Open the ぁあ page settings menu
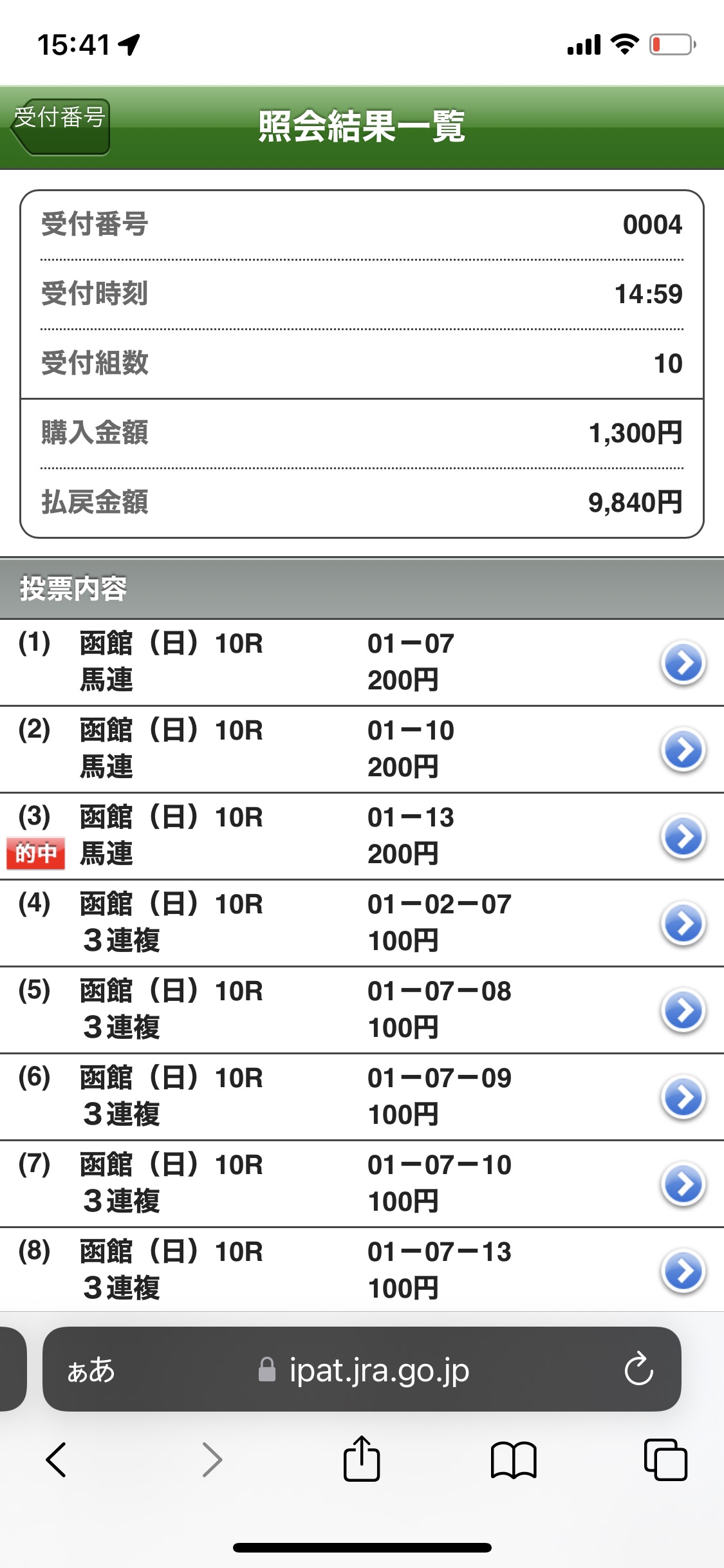 tap(91, 1370)
